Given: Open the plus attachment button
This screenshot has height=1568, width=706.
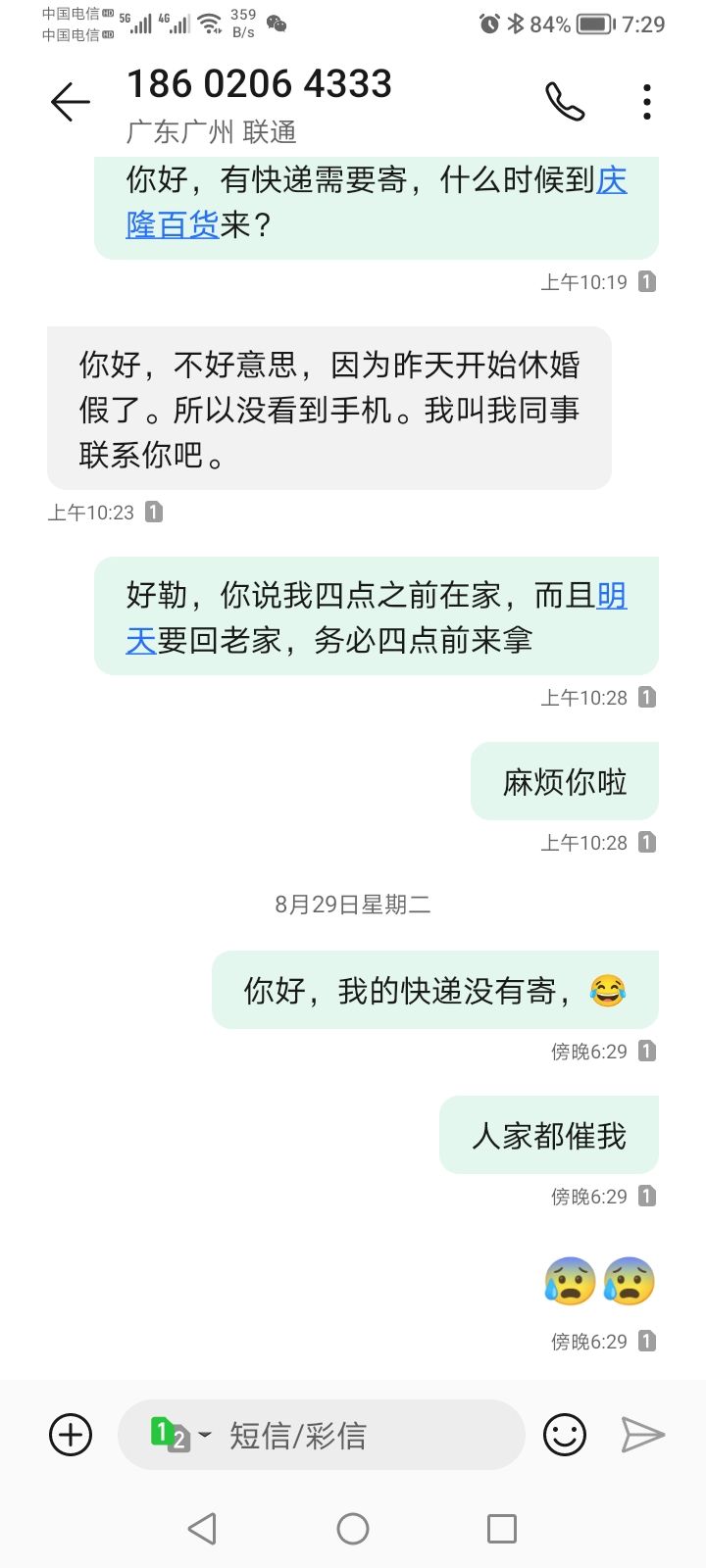Looking at the screenshot, I should click(71, 1435).
